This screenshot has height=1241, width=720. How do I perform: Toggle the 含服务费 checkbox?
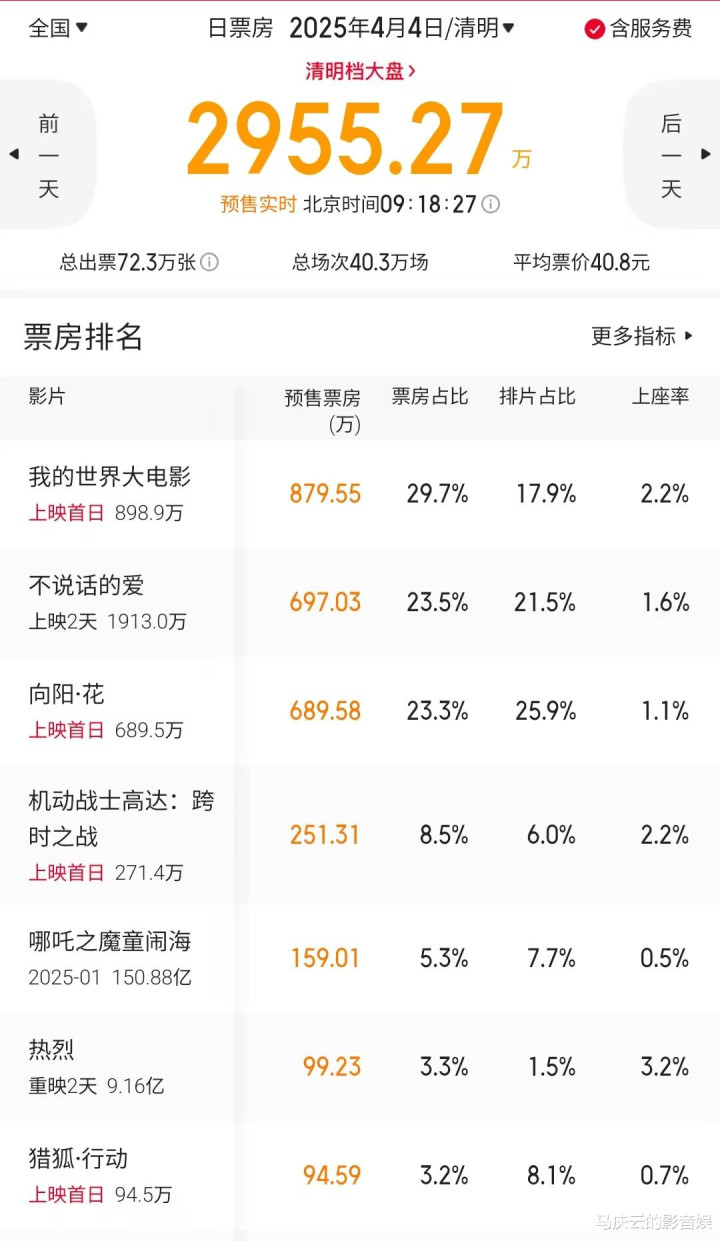pyautogui.click(x=638, y=29)
